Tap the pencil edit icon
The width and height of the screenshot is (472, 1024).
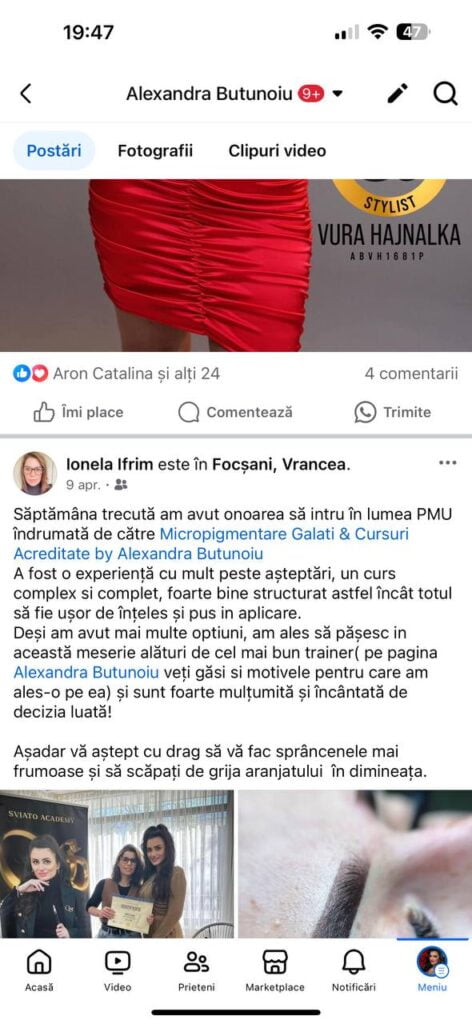point(398,94)
